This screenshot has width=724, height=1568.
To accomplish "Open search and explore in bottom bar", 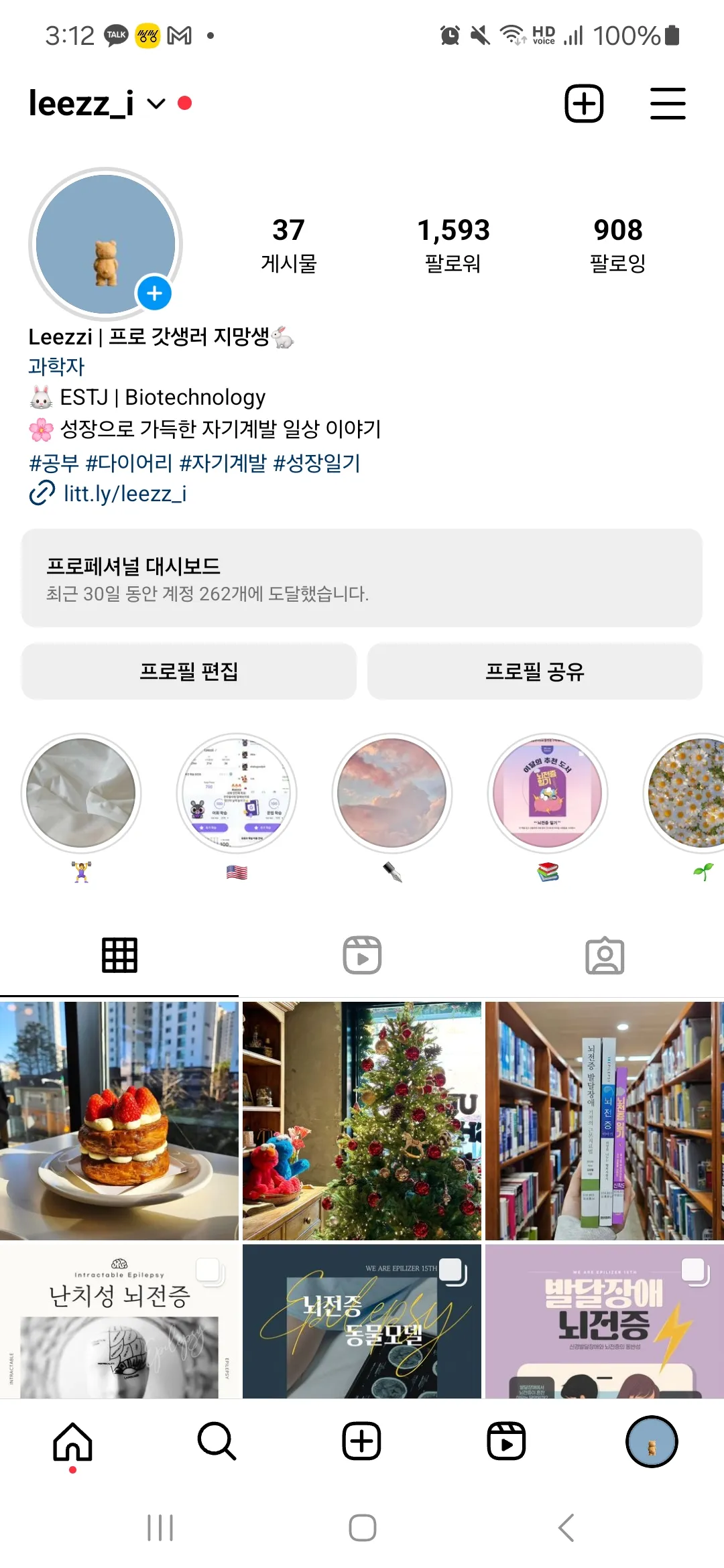I will click(x=217, y=1441).
